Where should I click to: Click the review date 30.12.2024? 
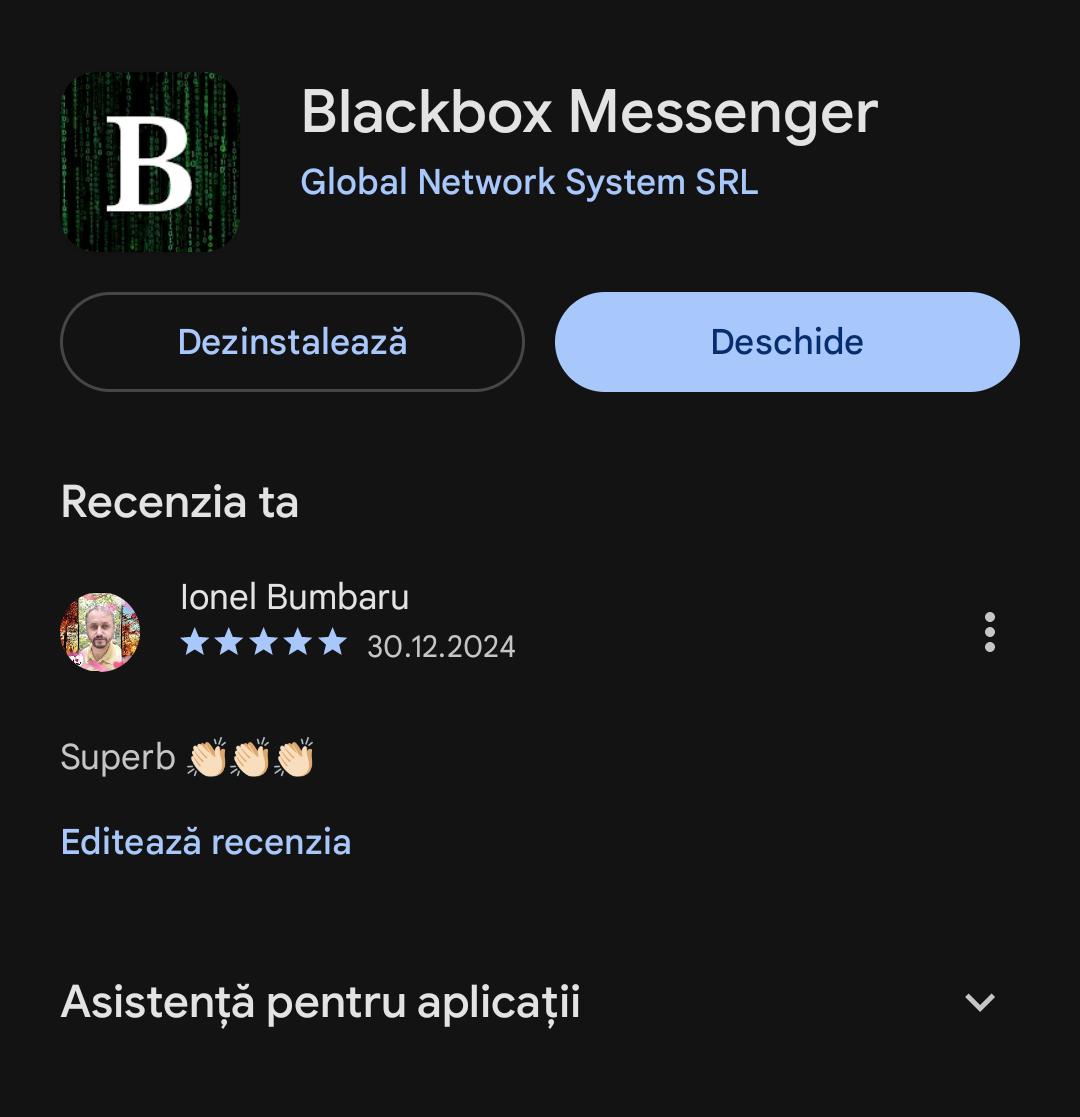pyautogui.click(x=439, y=646)
